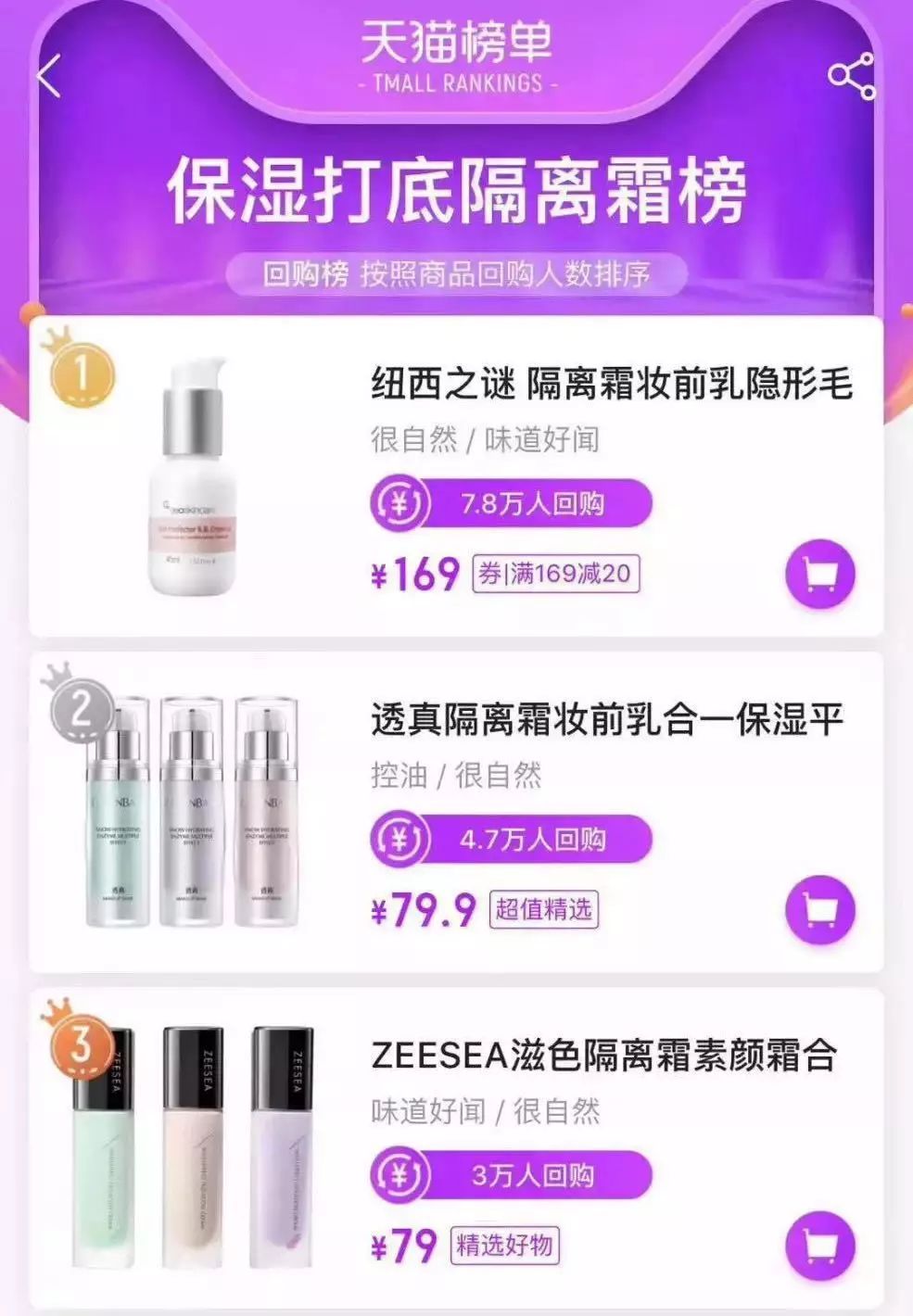Add 透真隔离霜 to cart
This screenshot has width=913, height=1316.
819,910
